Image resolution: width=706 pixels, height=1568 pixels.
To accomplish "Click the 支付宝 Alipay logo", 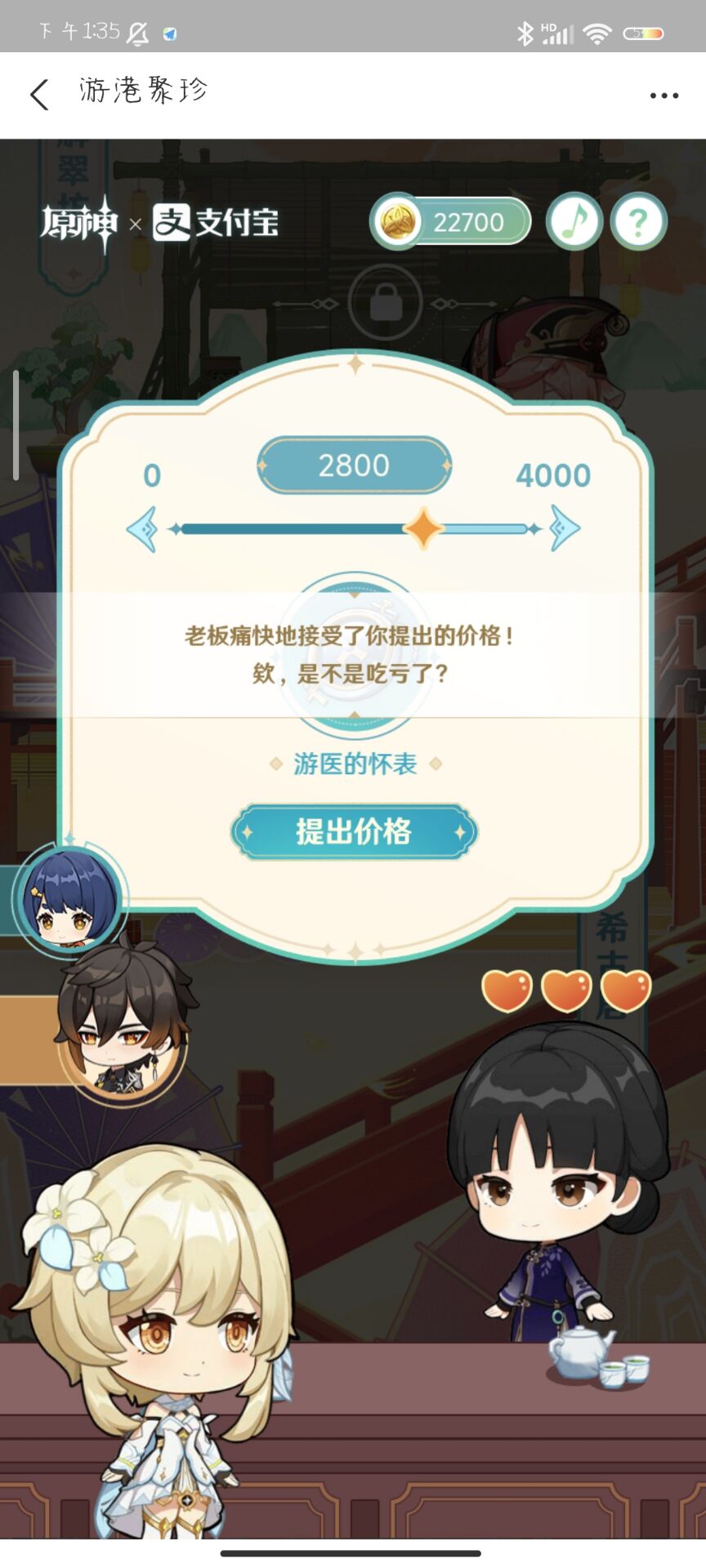I will click(217, 221).
